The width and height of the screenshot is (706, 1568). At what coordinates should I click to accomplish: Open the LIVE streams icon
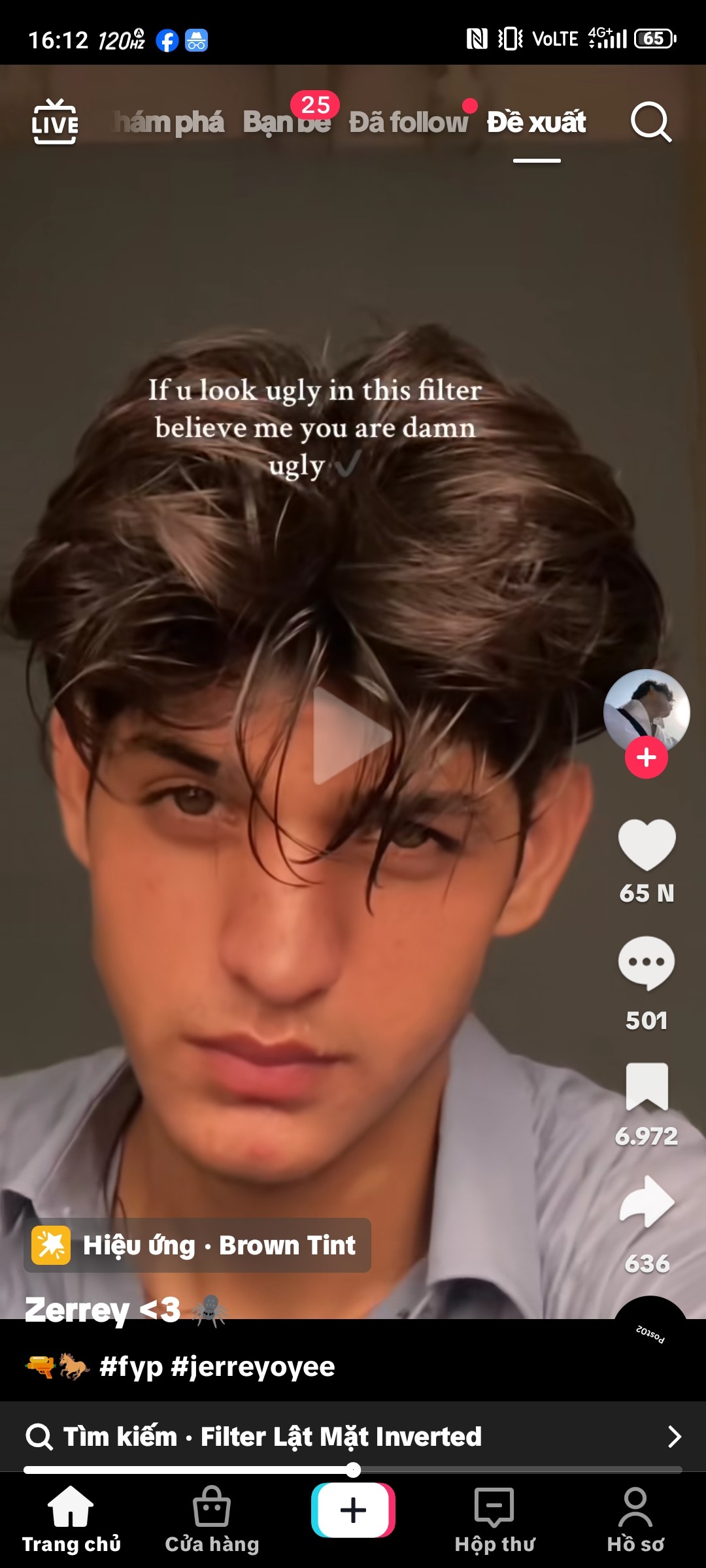pos(55,122)
